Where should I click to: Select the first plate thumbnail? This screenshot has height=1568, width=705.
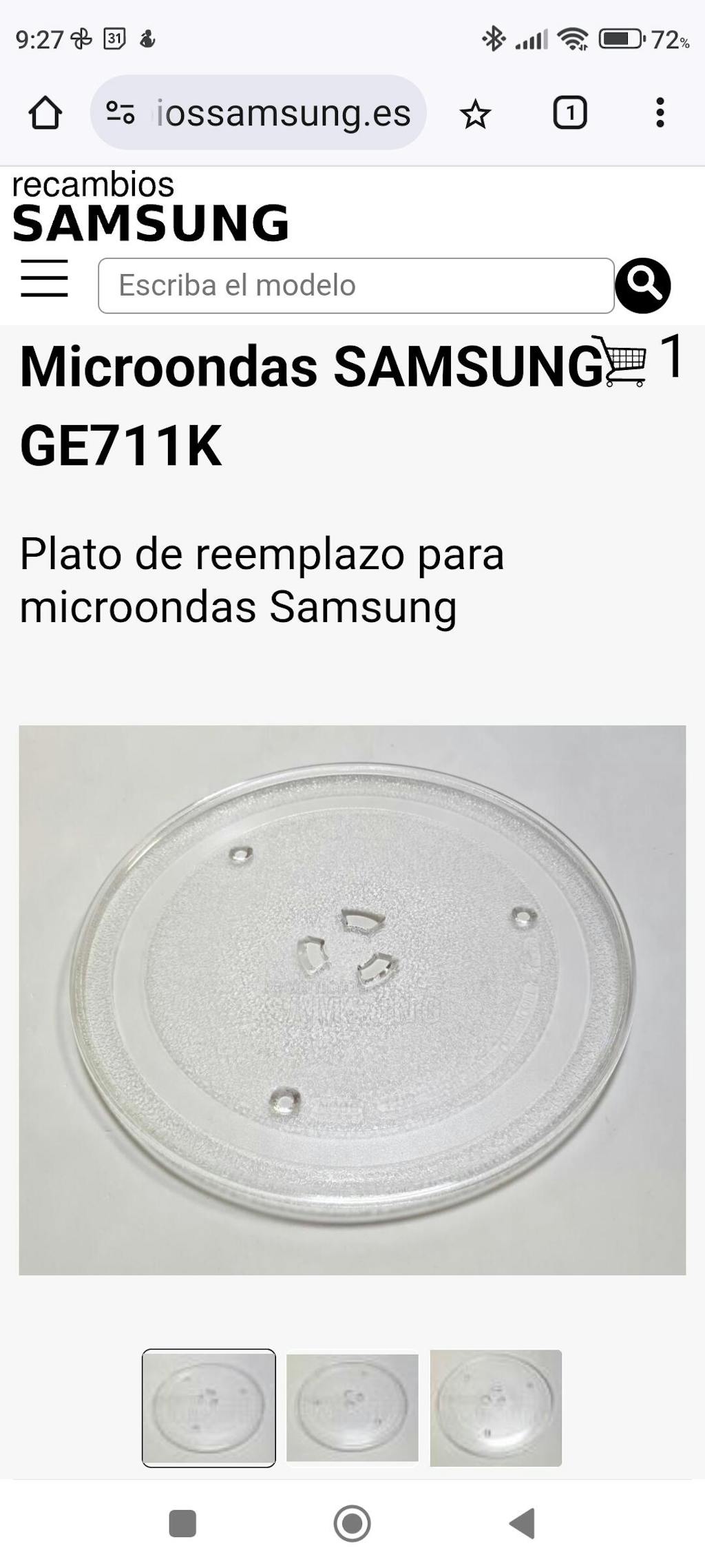click(x=209, y=1407)
